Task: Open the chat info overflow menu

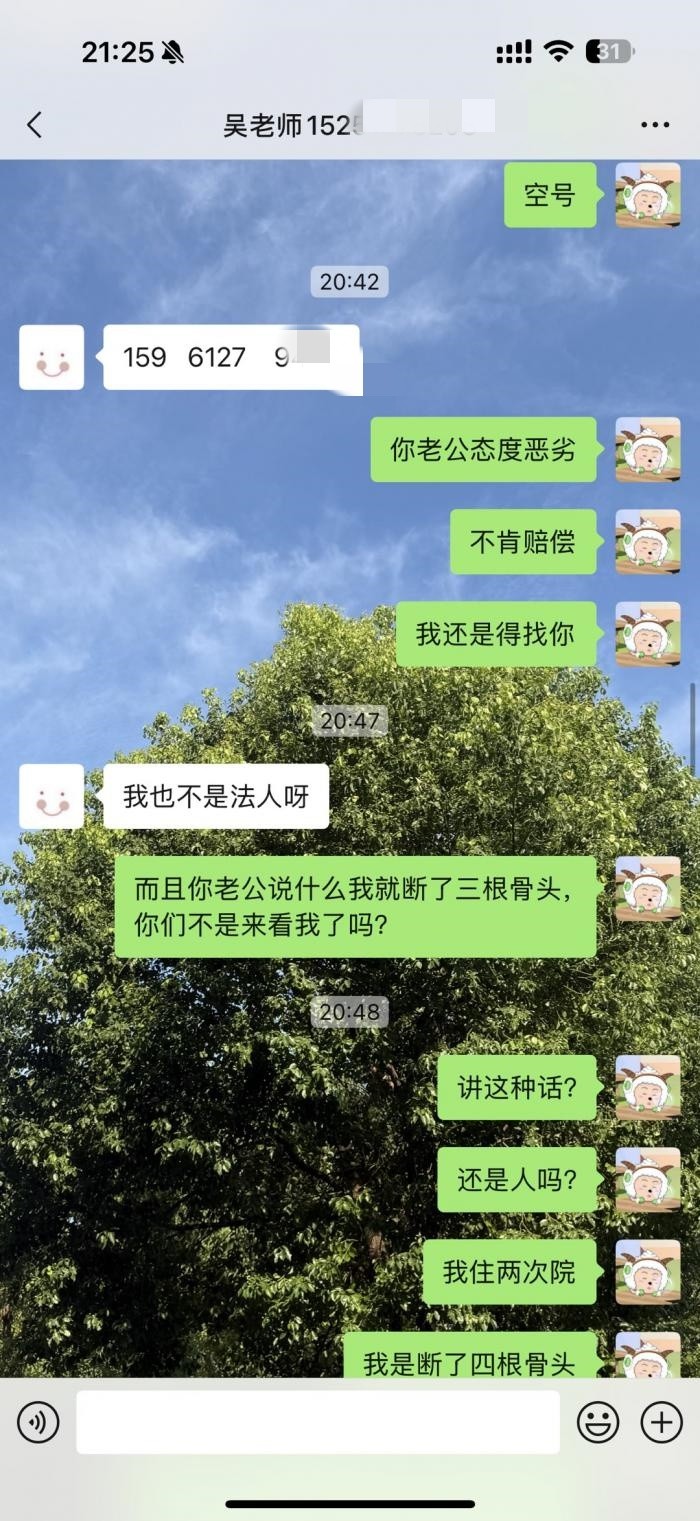Action: (654, 125)
